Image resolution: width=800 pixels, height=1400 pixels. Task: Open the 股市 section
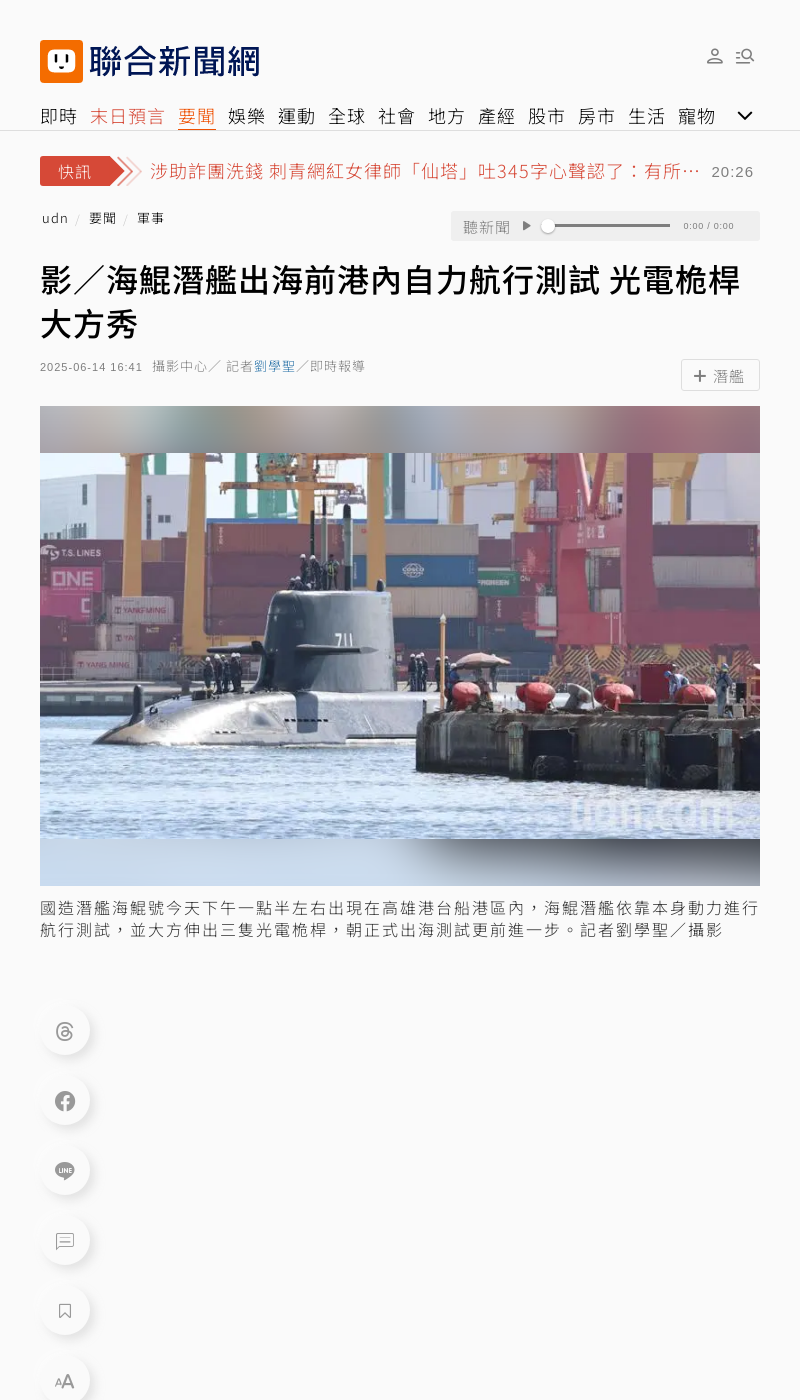(x=547, y=116)
